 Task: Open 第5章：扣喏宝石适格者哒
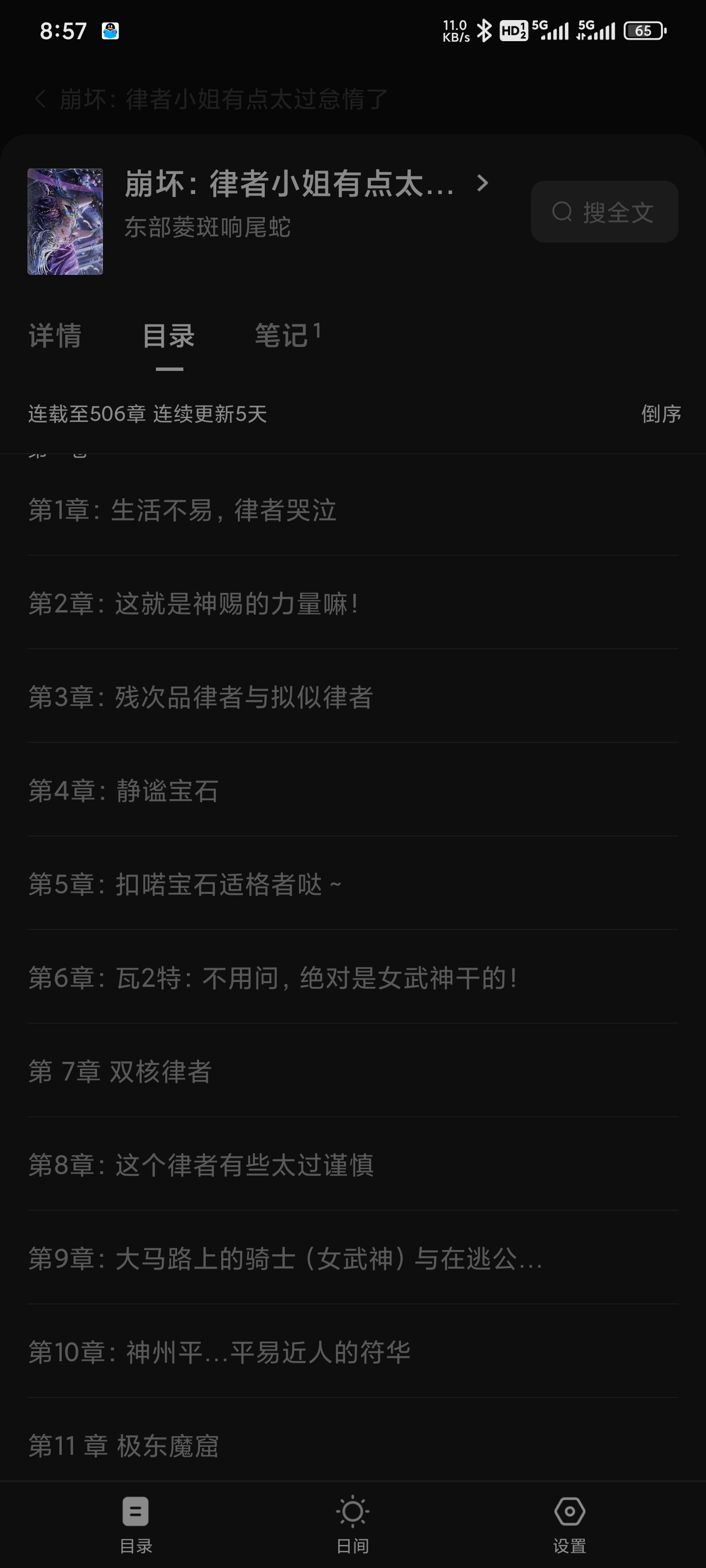click(353, 884)
